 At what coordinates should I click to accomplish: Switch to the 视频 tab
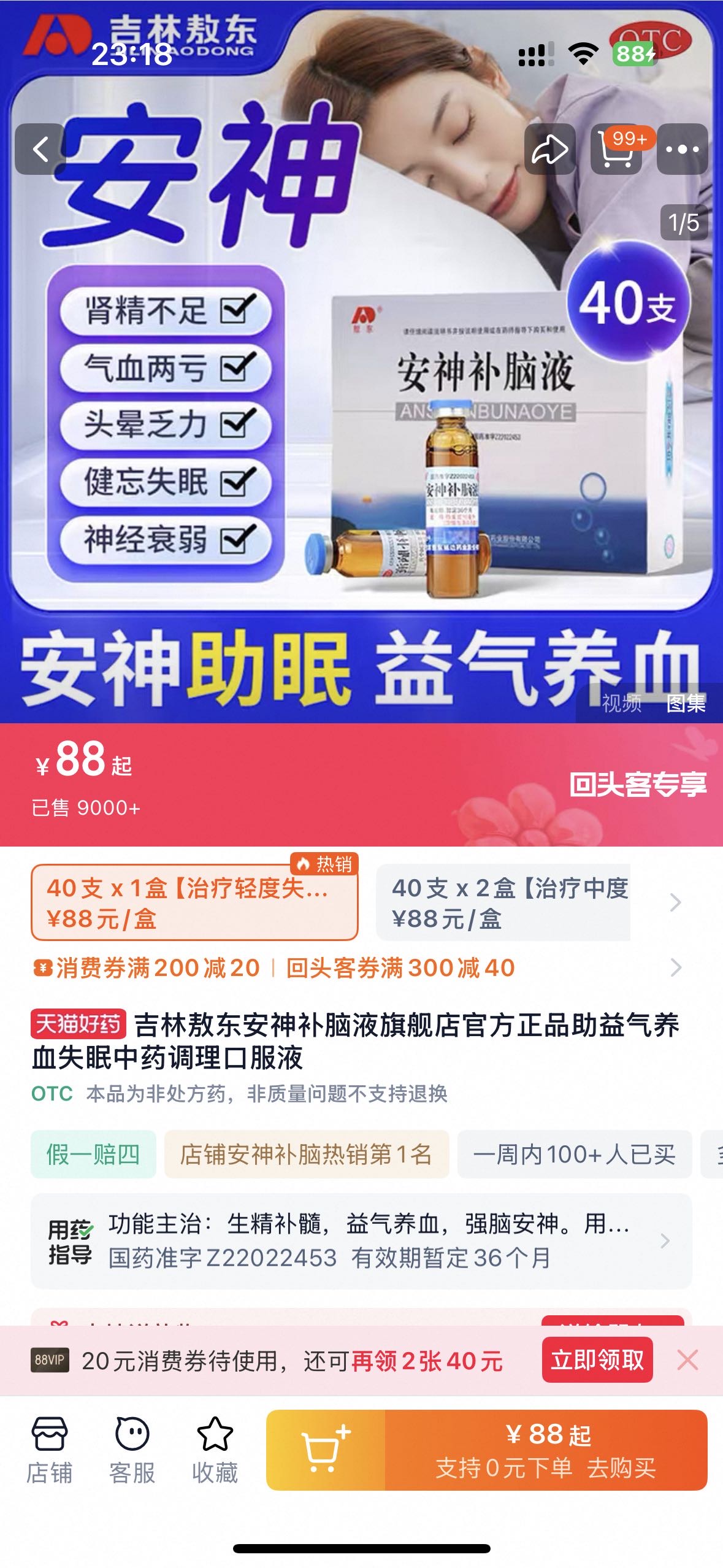point(621,703)
